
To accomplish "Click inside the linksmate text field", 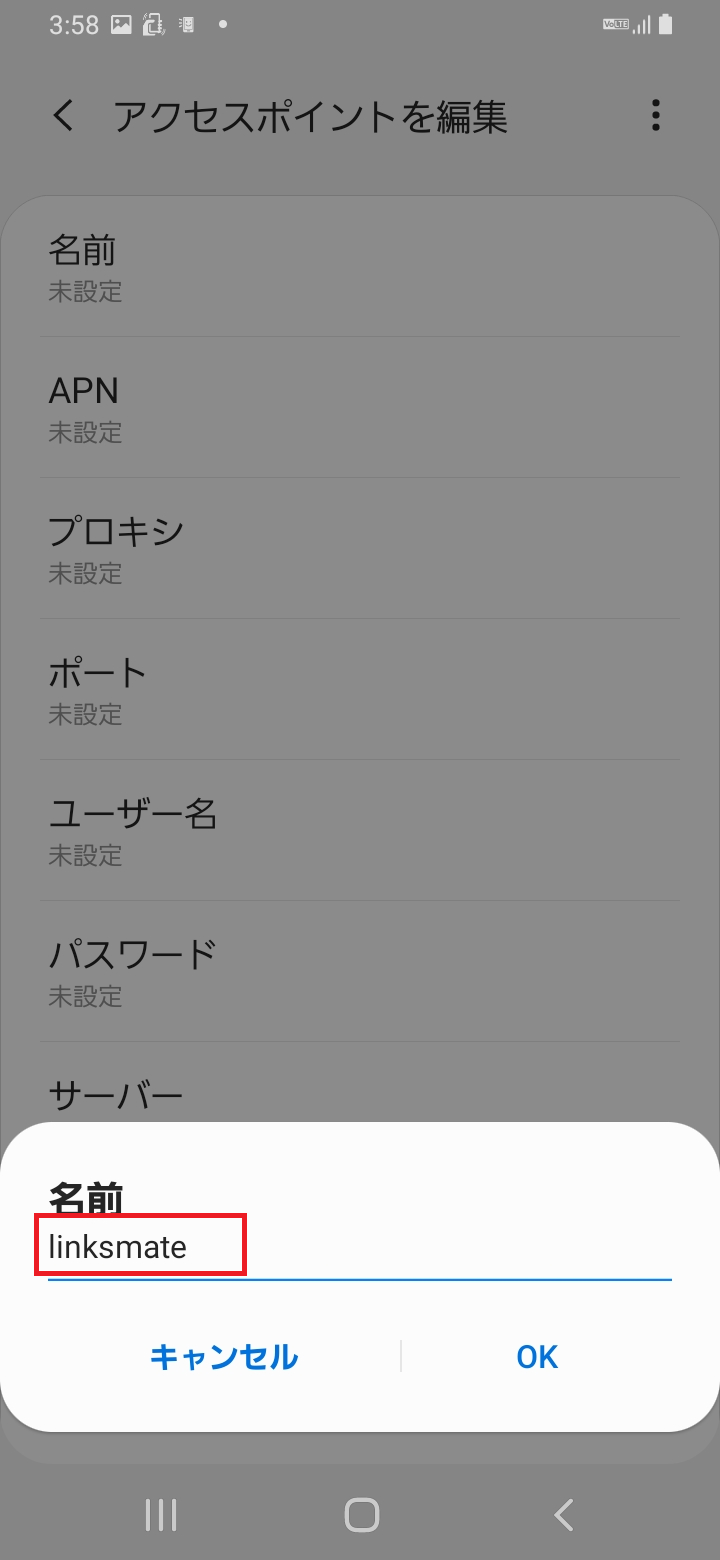I will (x=140, y=1245).
